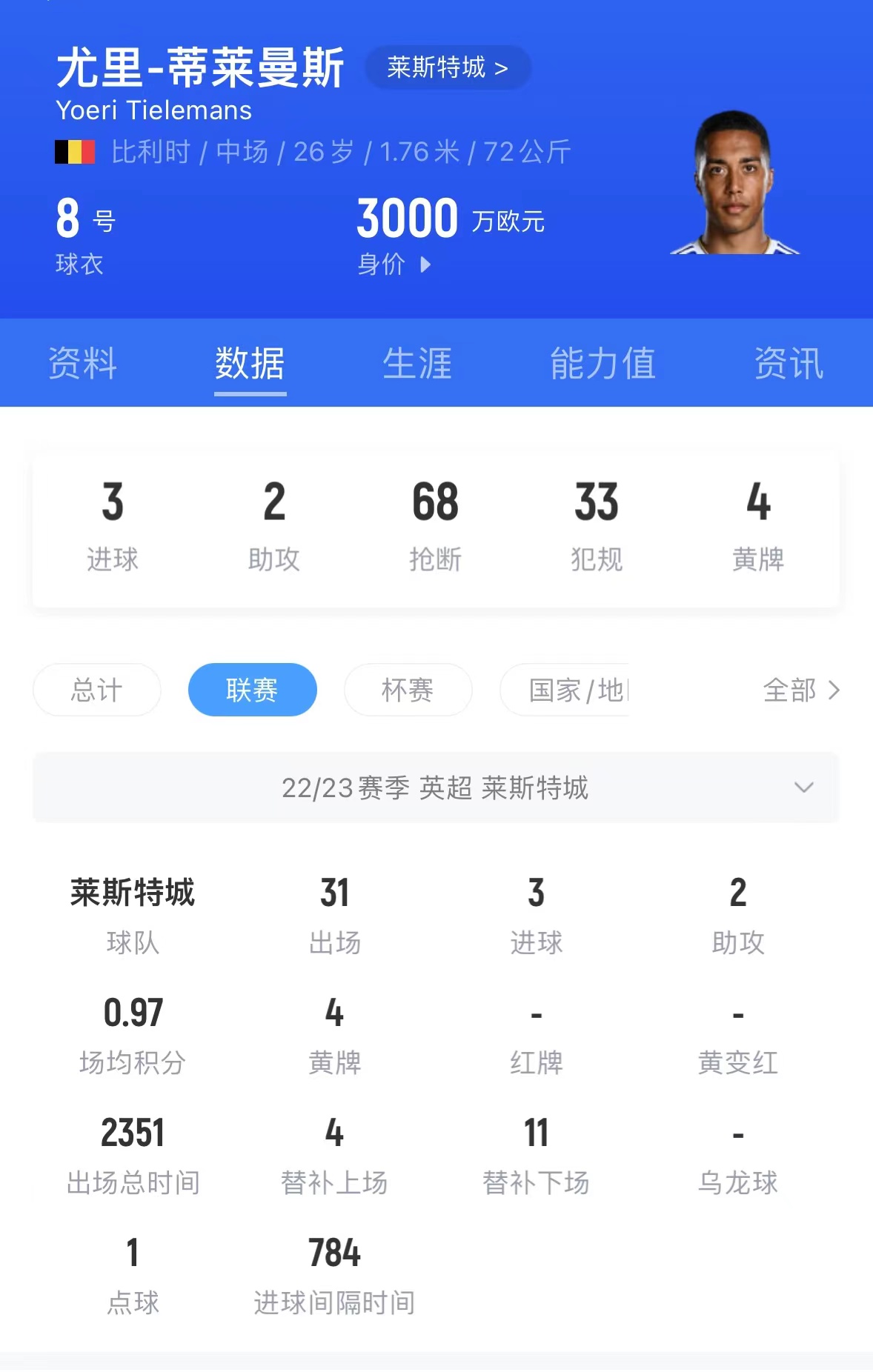Click the Yoeri Tielemans player name
873x1372 pixels.
(154, 110)
